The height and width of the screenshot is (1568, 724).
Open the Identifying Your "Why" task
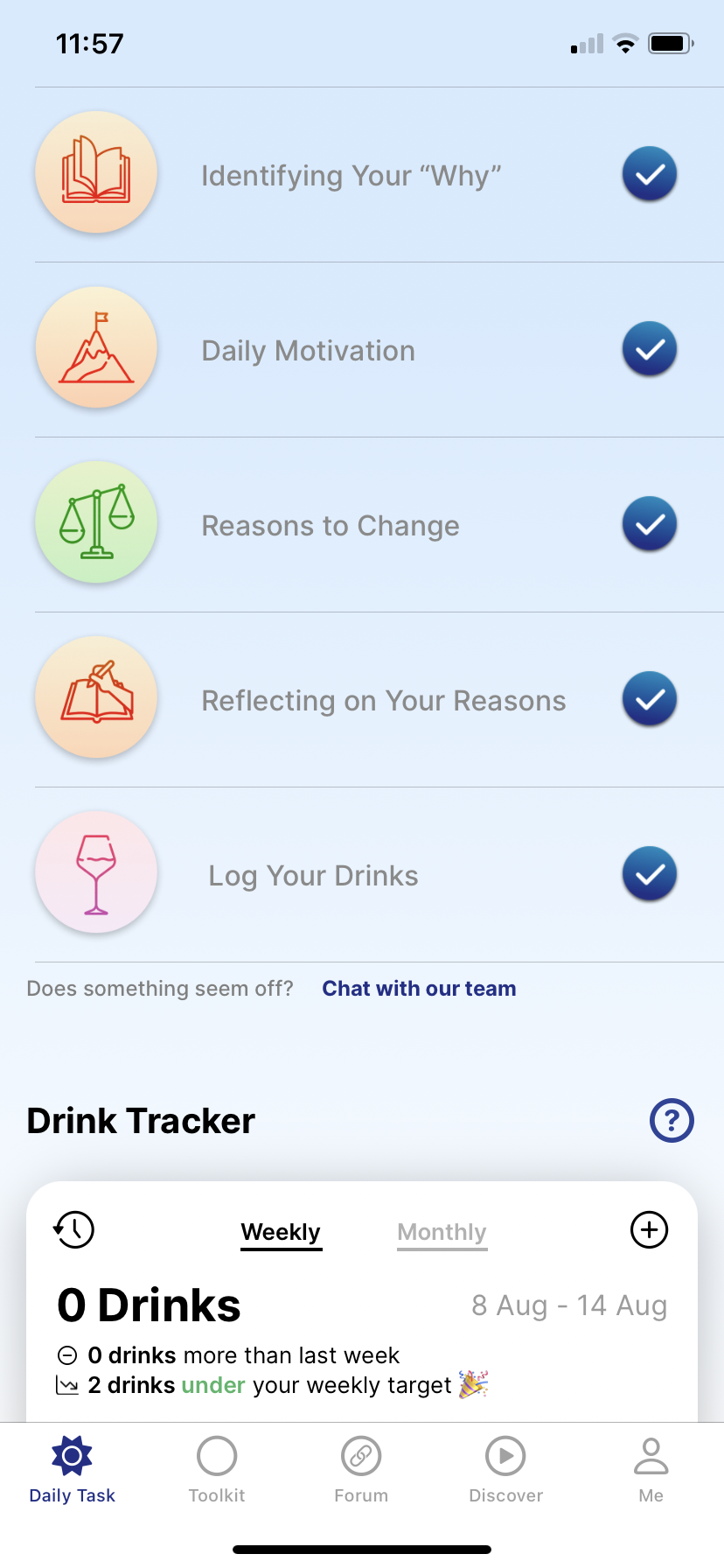(x=351, y=175)
